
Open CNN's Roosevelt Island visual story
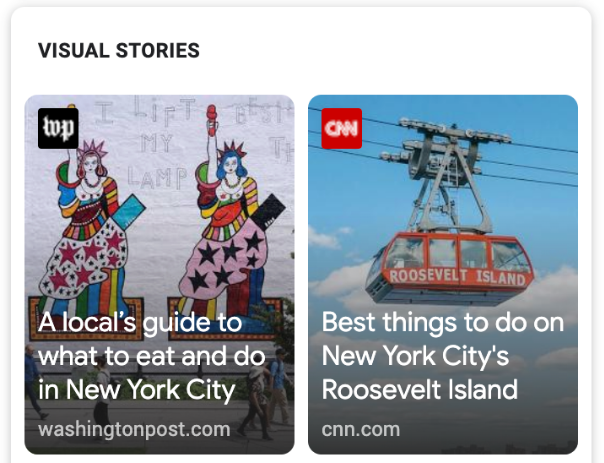[x=442, y=274]
